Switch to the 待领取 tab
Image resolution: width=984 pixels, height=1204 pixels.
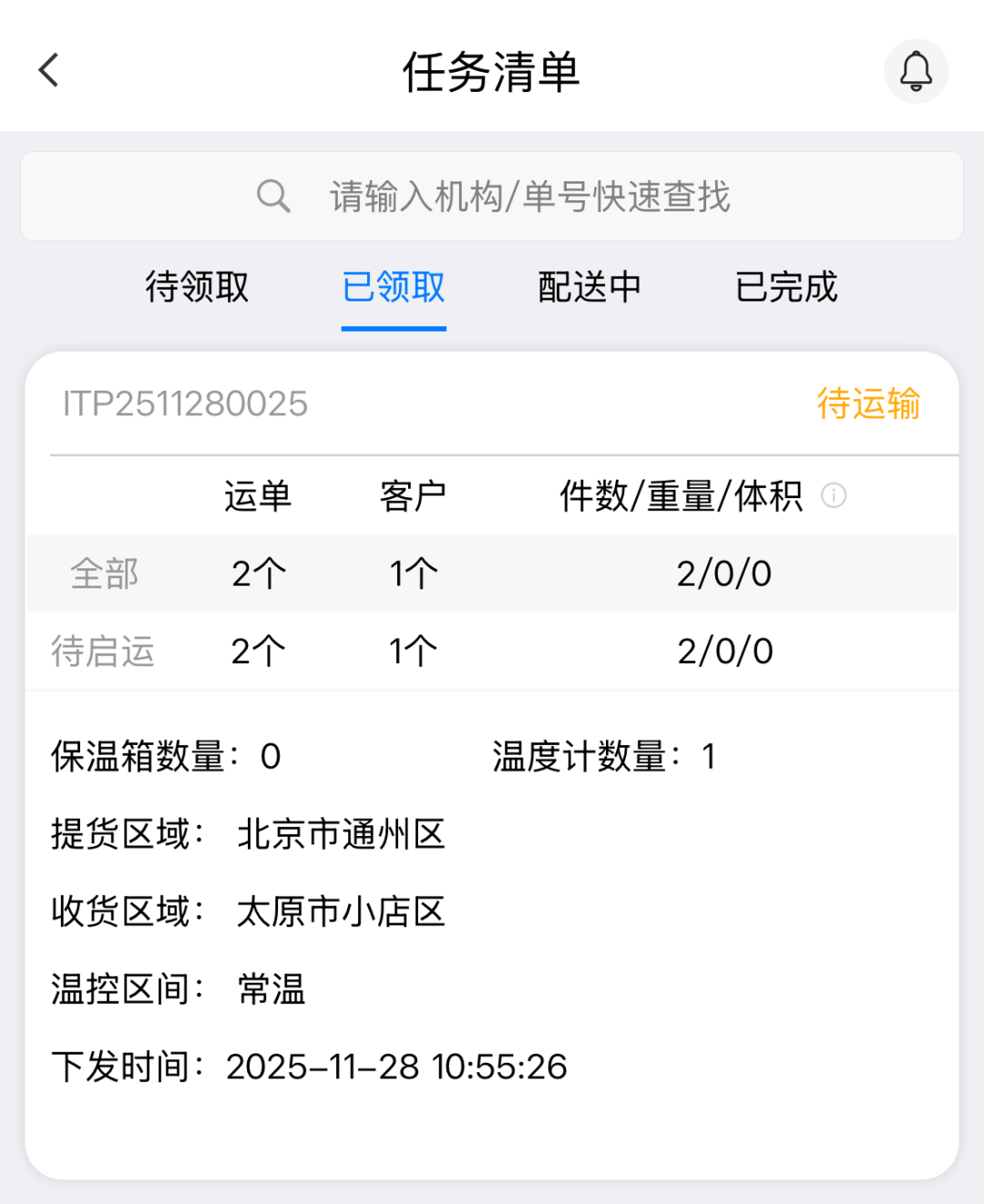197,288
